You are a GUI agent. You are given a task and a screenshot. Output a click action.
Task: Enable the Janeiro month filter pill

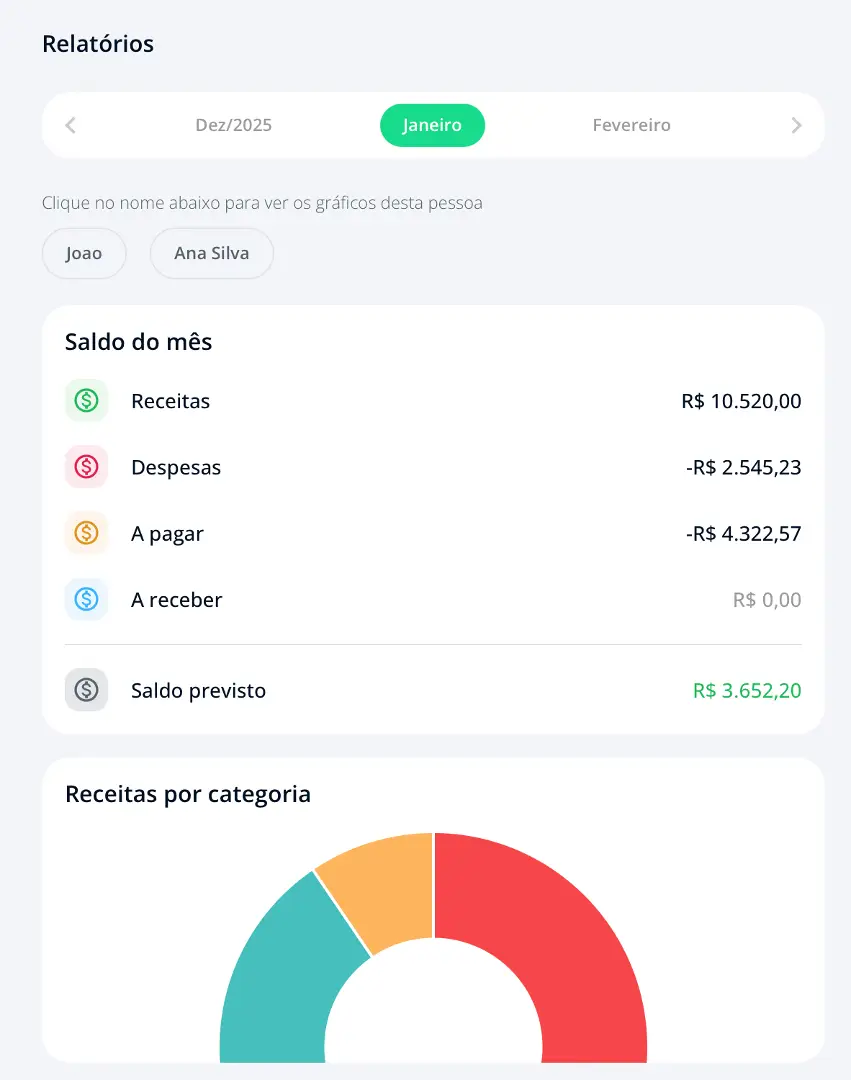click(432, 125)
